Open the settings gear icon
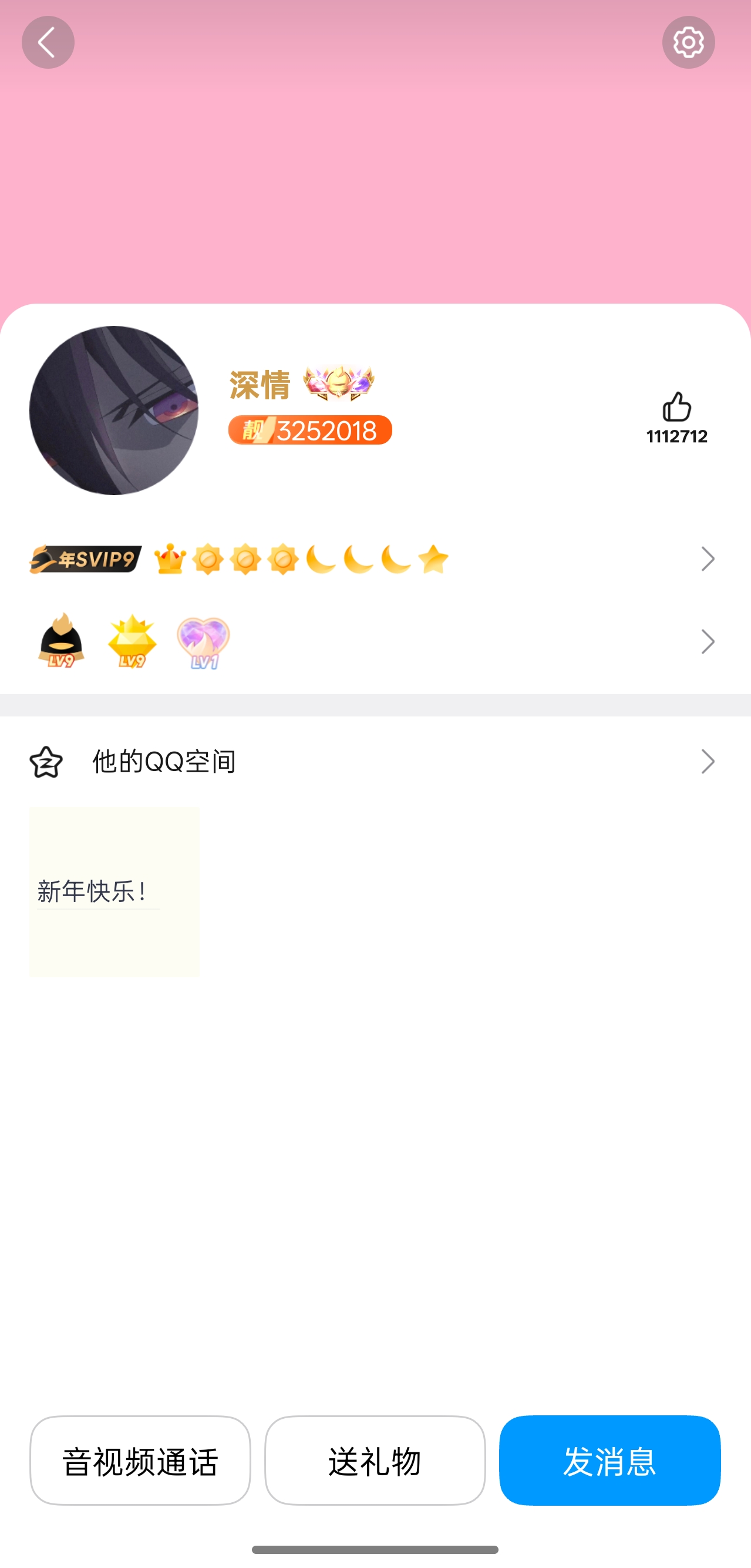The image size is (751, 1568). pos(688,42)
